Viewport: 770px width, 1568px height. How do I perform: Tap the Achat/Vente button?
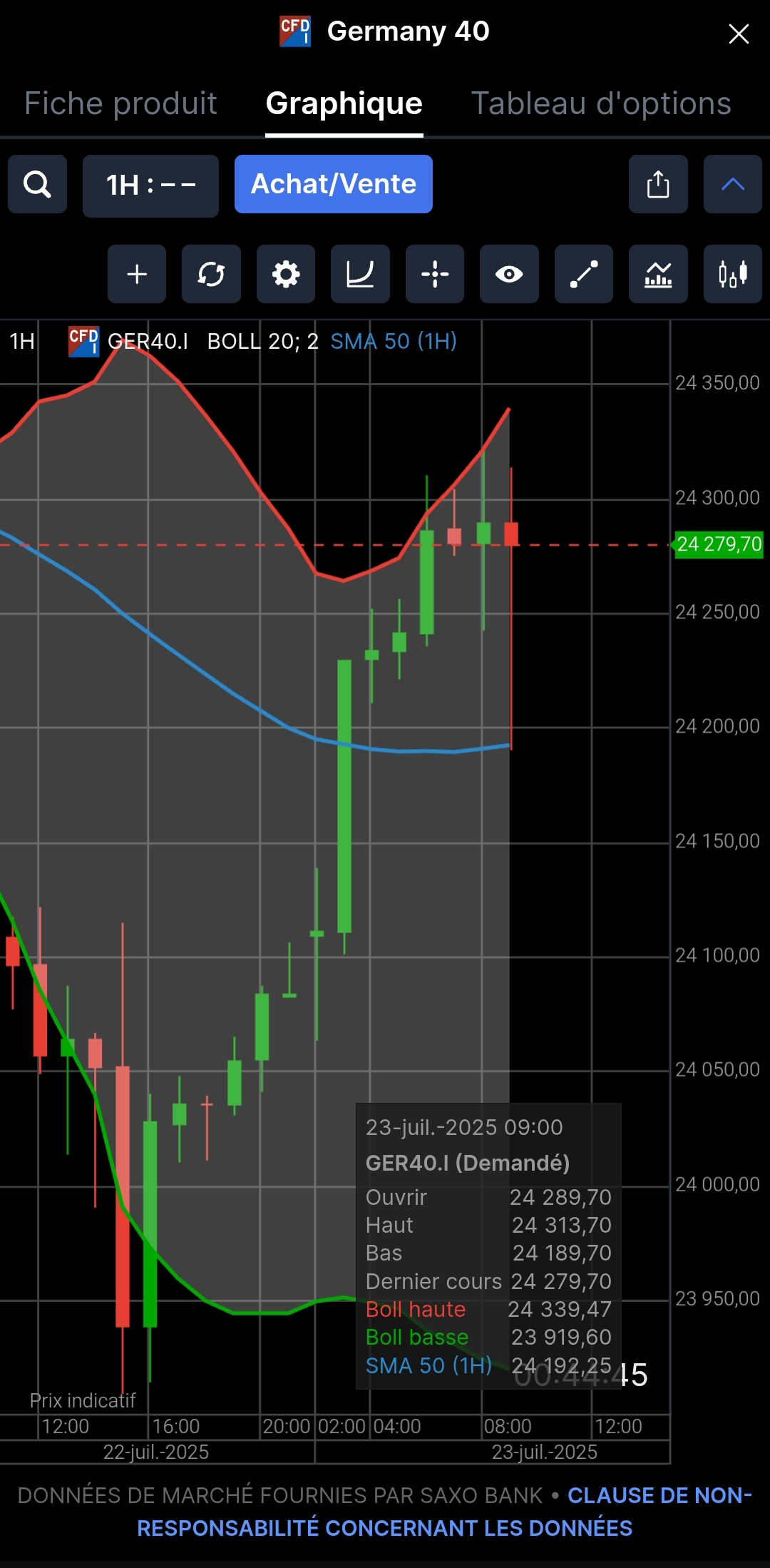click(334, 184)
